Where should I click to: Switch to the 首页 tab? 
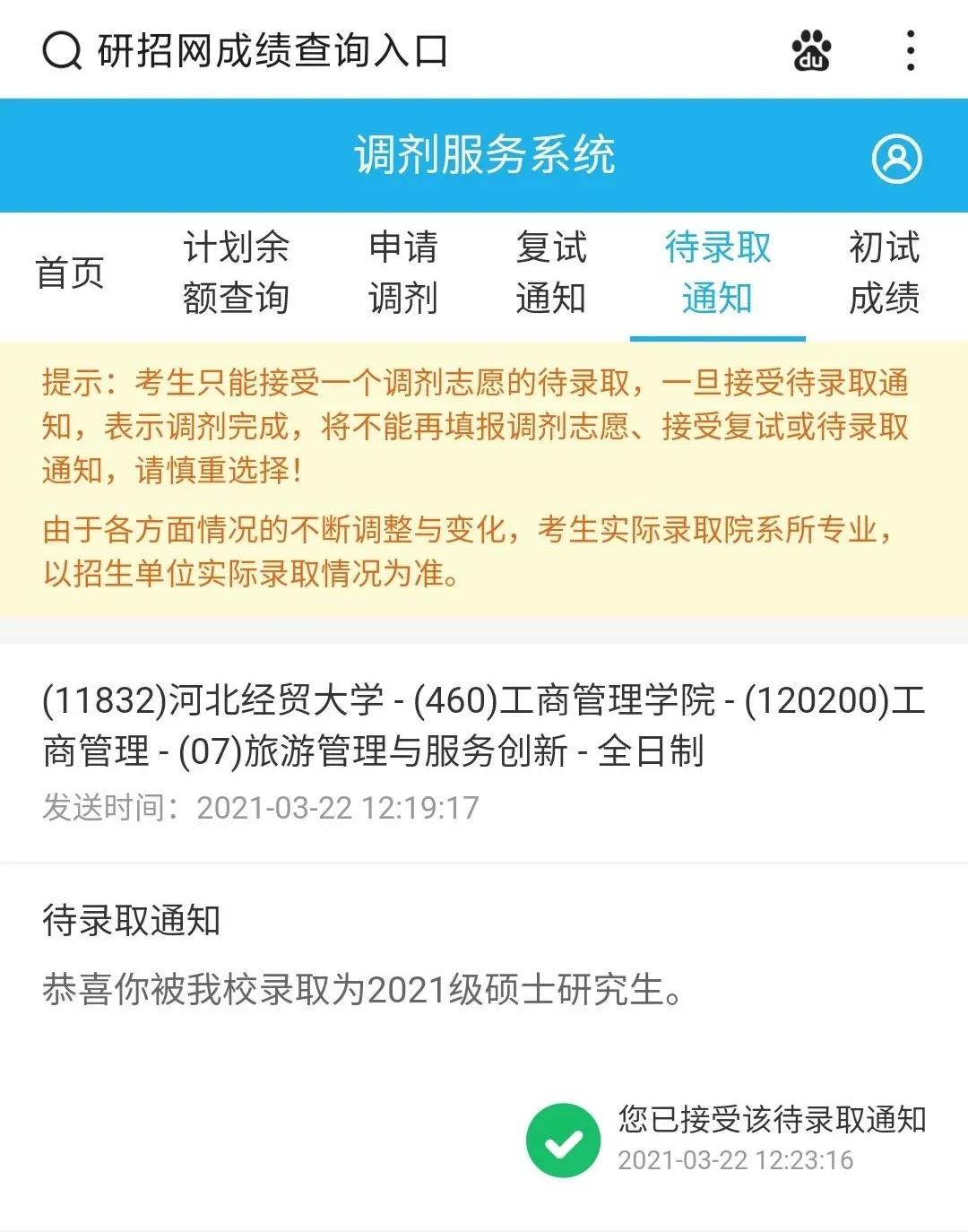click(x=70, y=273)
